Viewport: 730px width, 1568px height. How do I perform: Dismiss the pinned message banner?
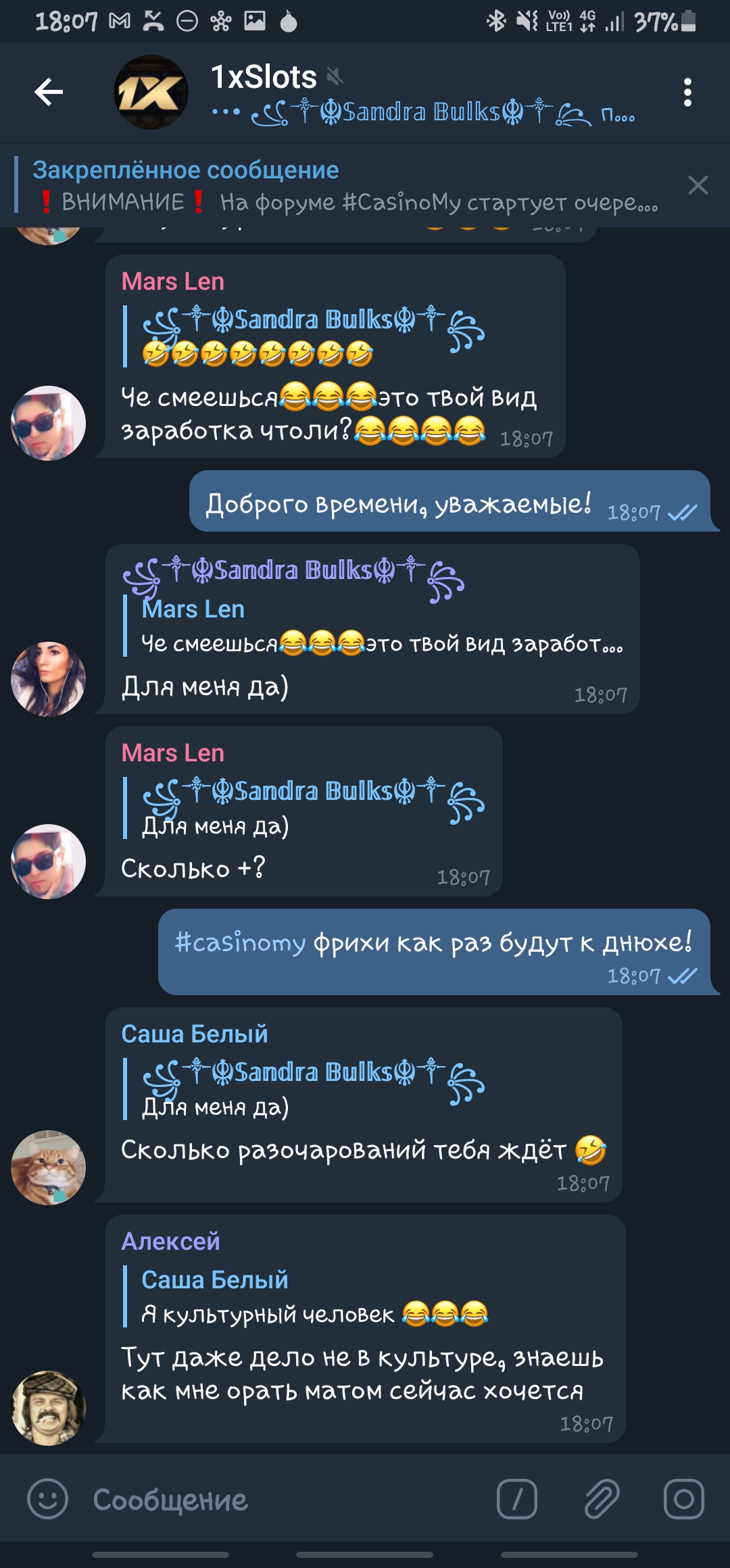698,185
